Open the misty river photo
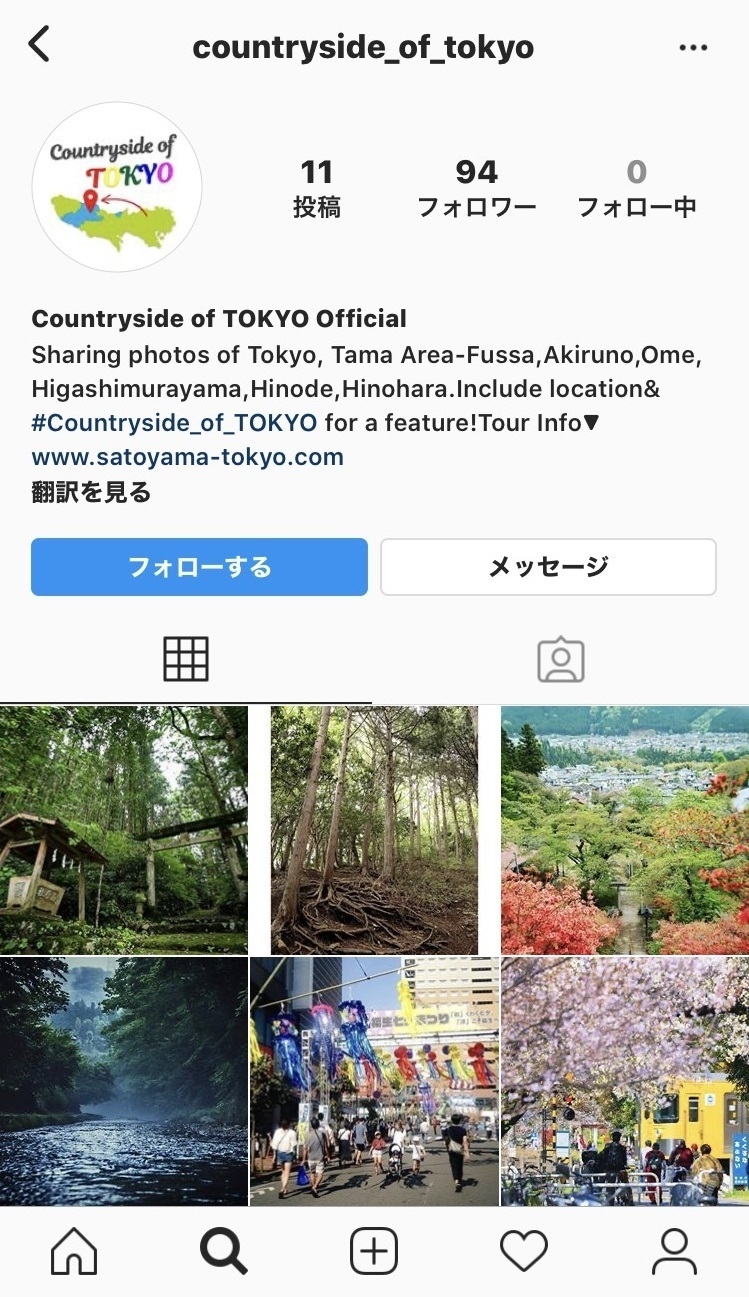 (x=124, y=1081)
